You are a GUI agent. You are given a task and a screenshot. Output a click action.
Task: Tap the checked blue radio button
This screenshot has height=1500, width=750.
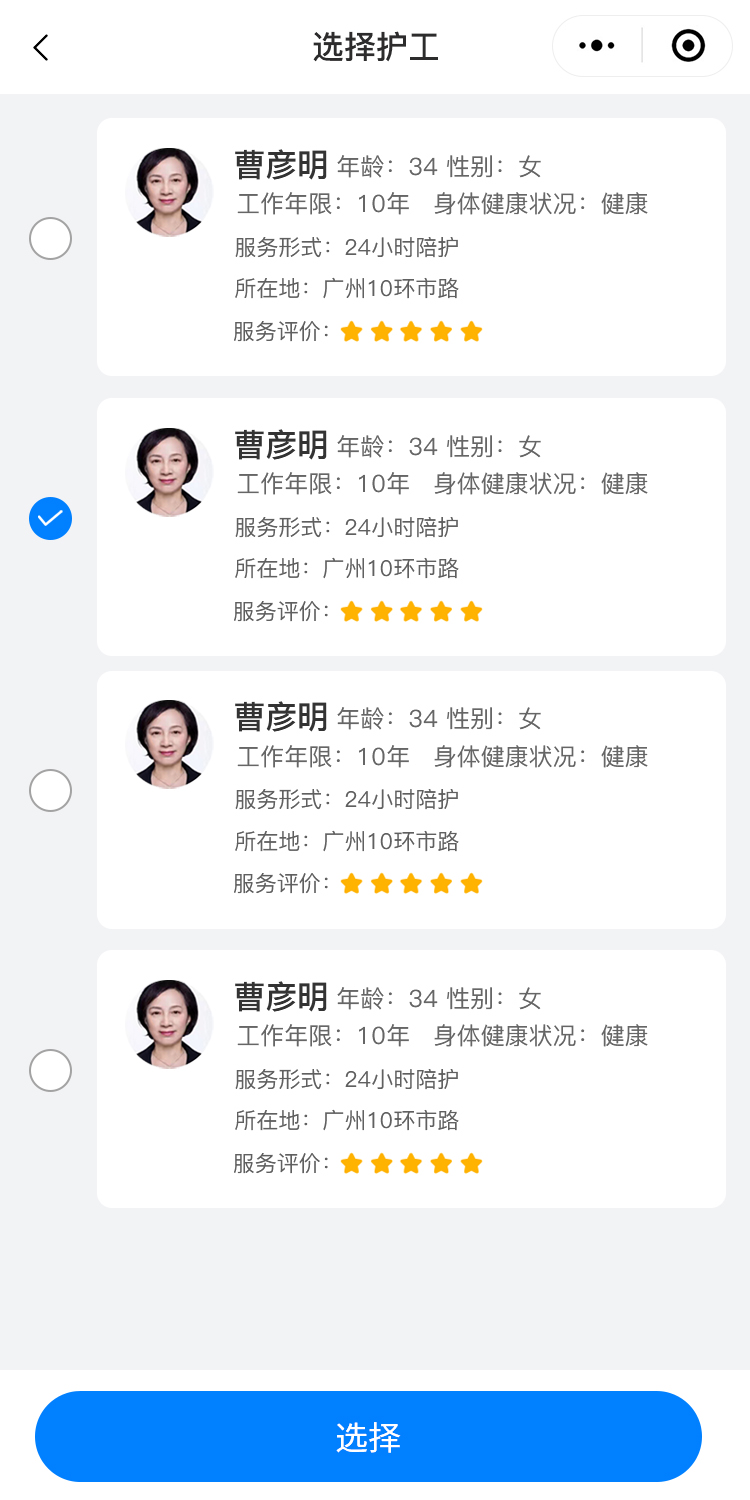[x=50, y=518]
